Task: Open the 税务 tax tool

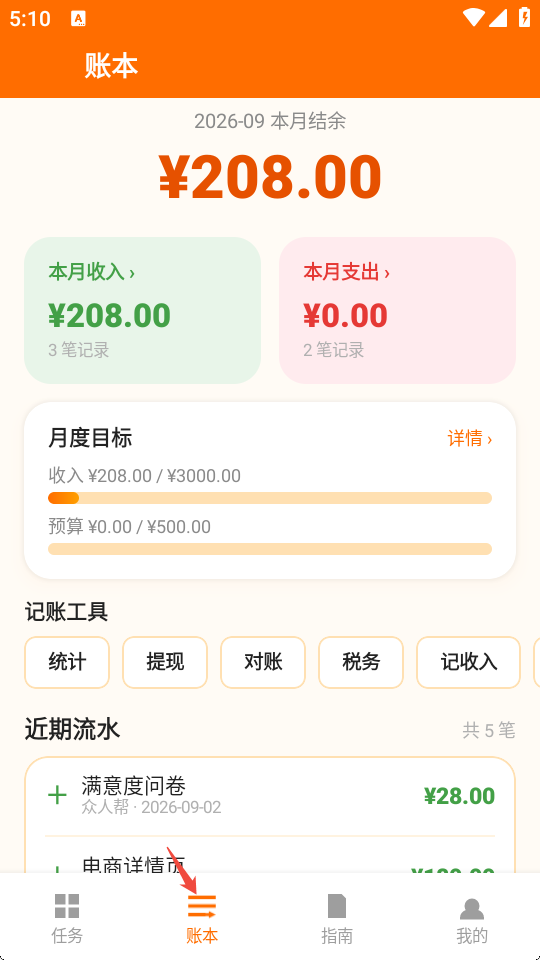Action: [x=361, y=662]
